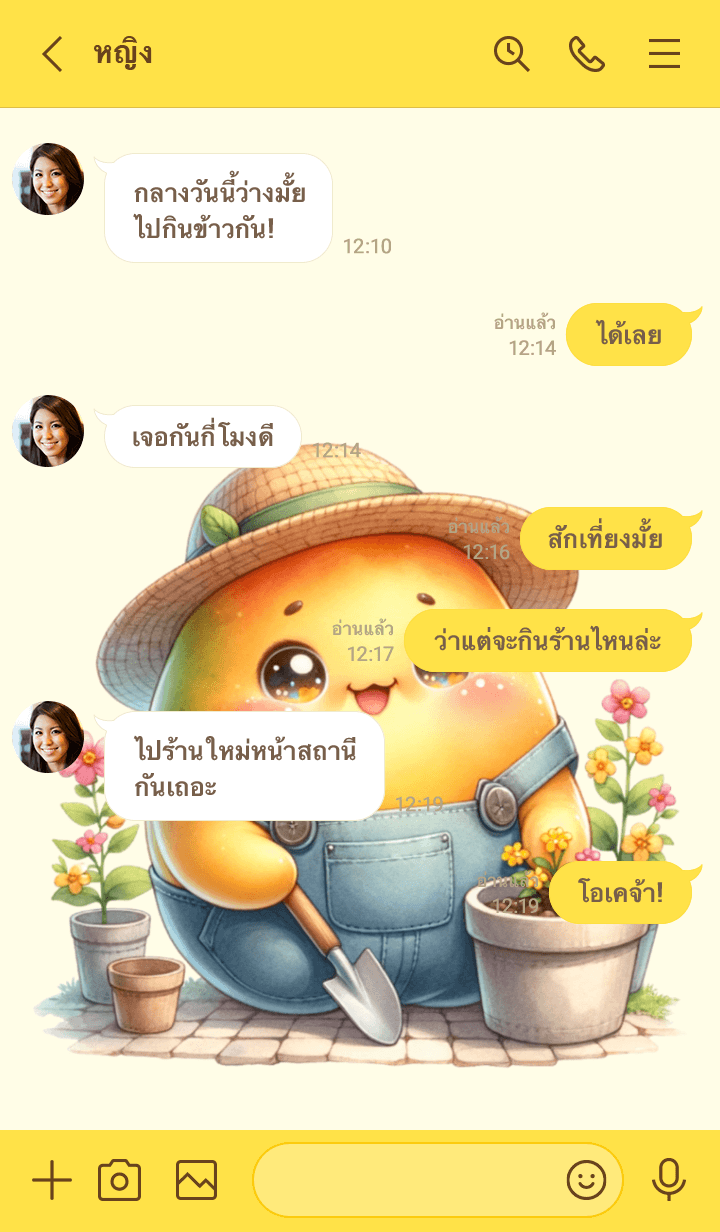Open the camera to take a photo

coord(120,1181)
